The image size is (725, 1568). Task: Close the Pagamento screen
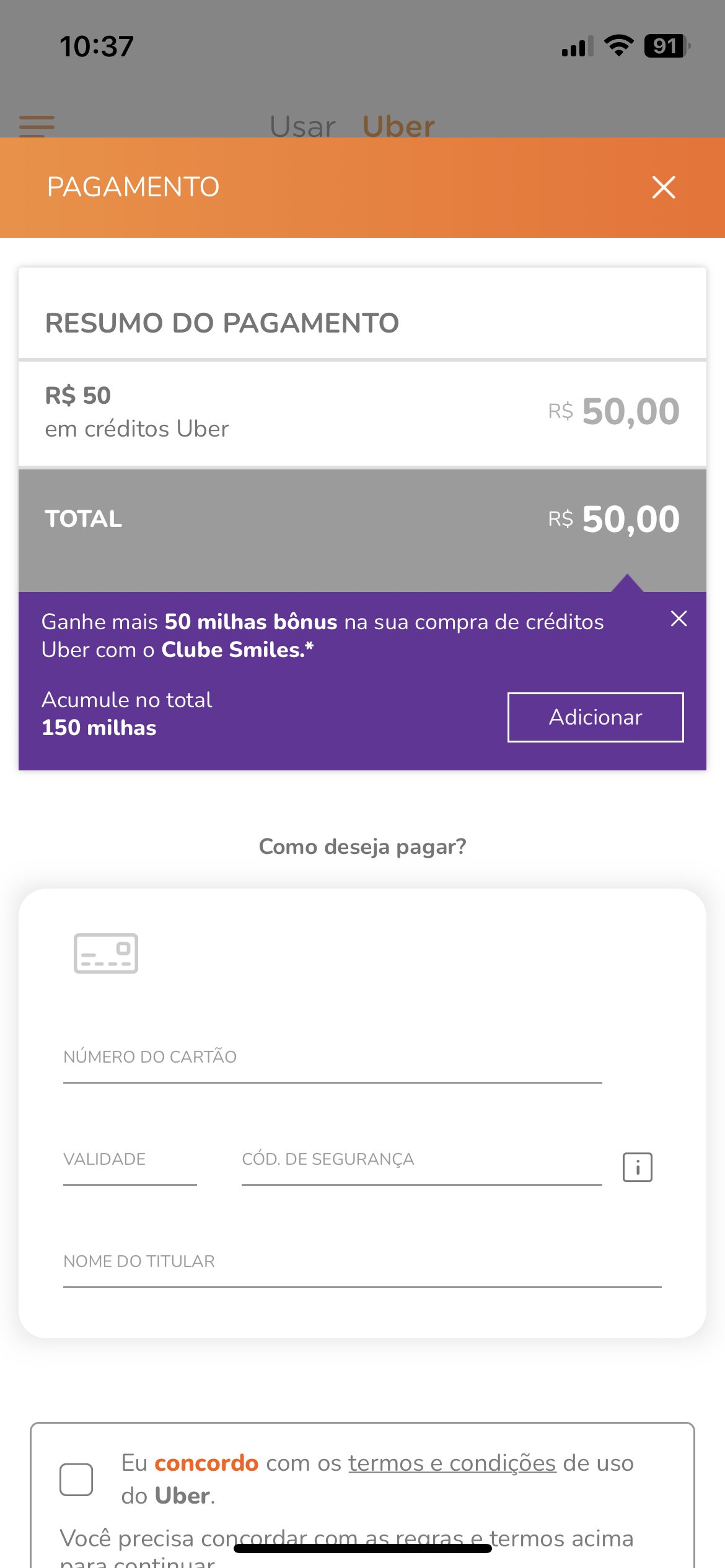[x=664, y=187]
